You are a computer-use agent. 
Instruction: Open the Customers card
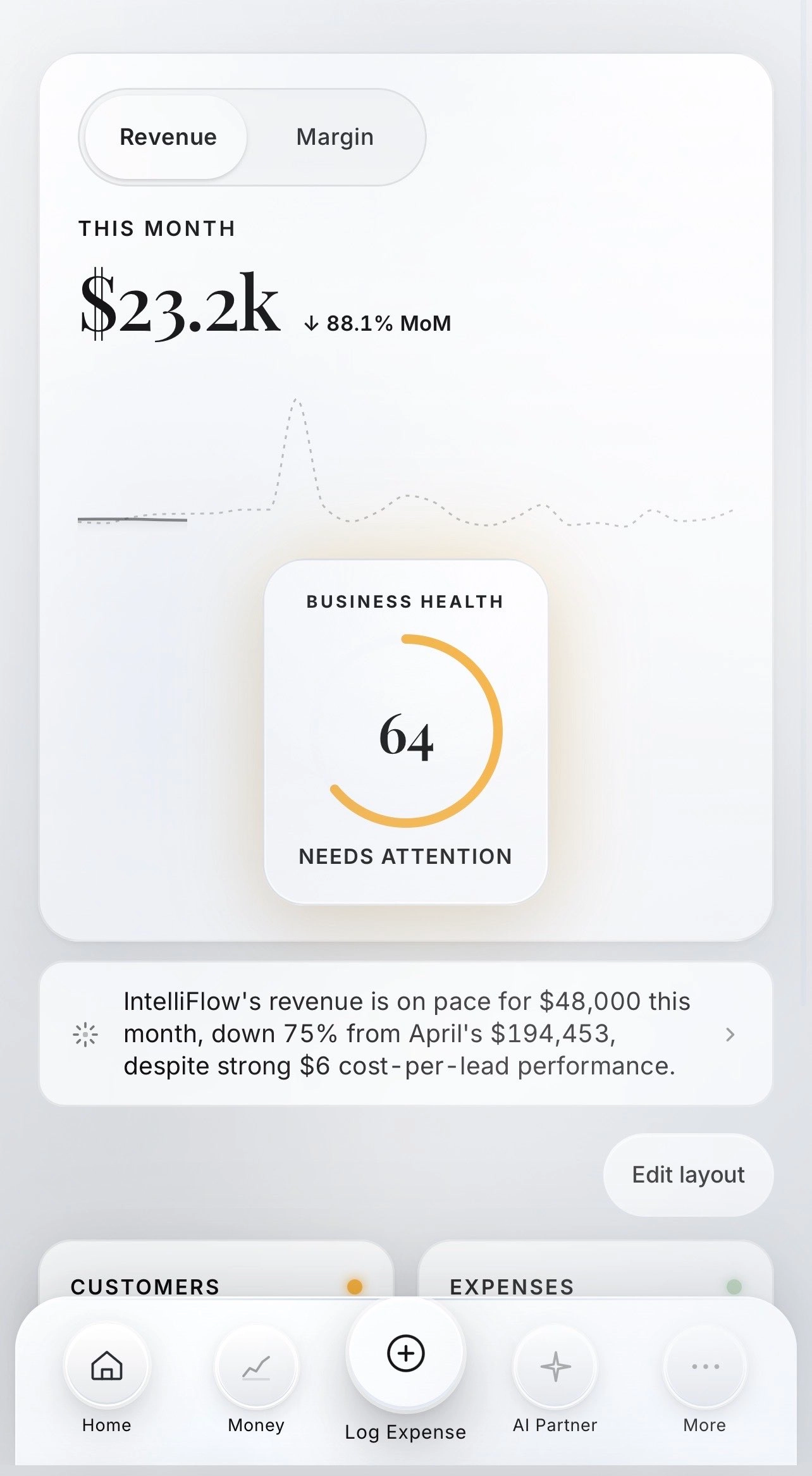(216, 1270)
